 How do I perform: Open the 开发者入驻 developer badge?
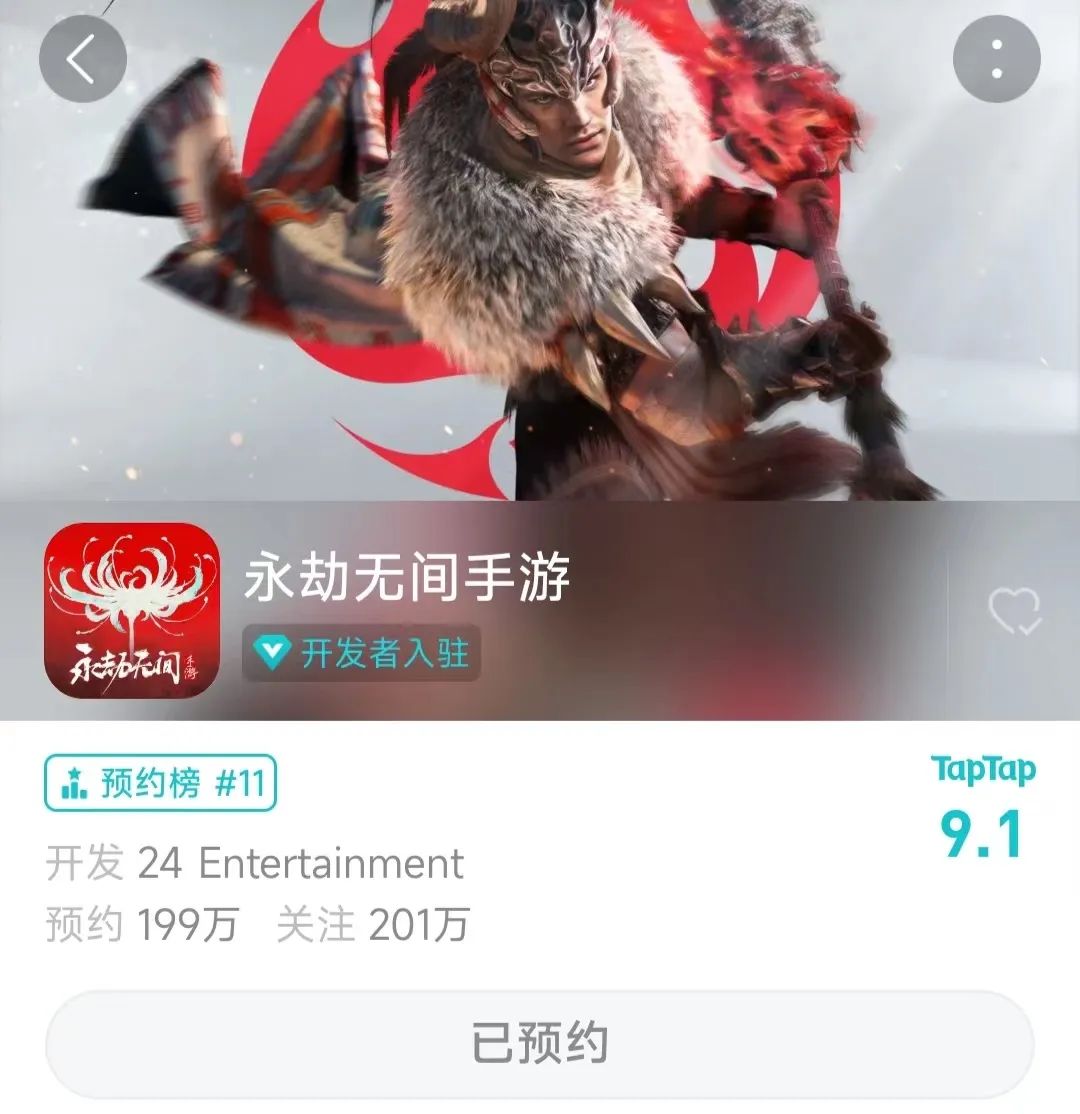click(x=362, y=653)
